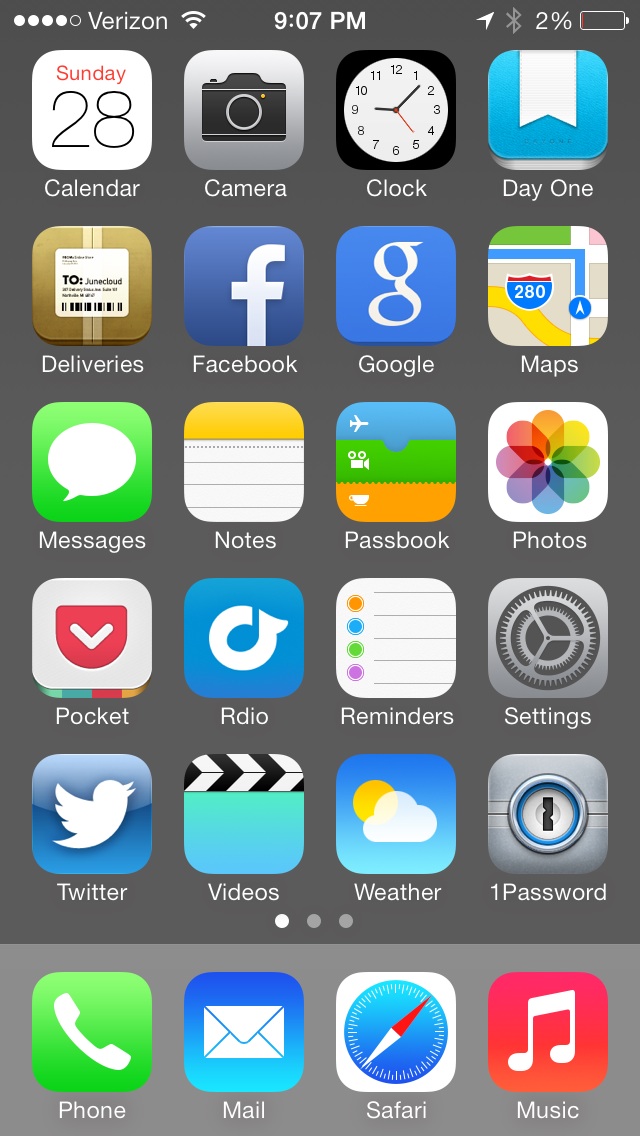
Task: Launch Pocket
Action: [x=92, y=638]
